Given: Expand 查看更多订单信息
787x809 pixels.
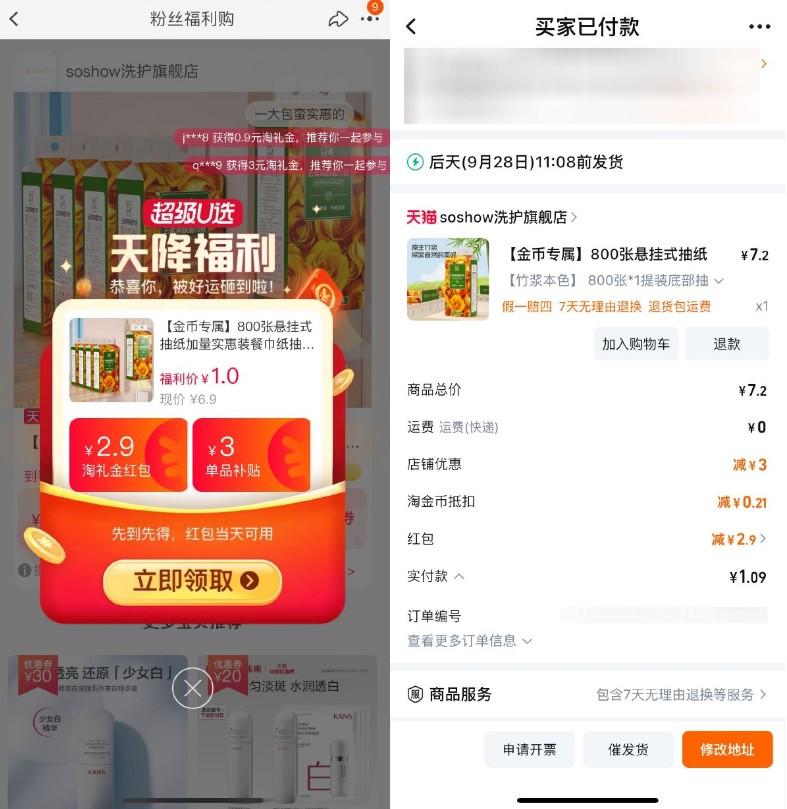Looking at the screenshot, I should click(x=469, y=640).
